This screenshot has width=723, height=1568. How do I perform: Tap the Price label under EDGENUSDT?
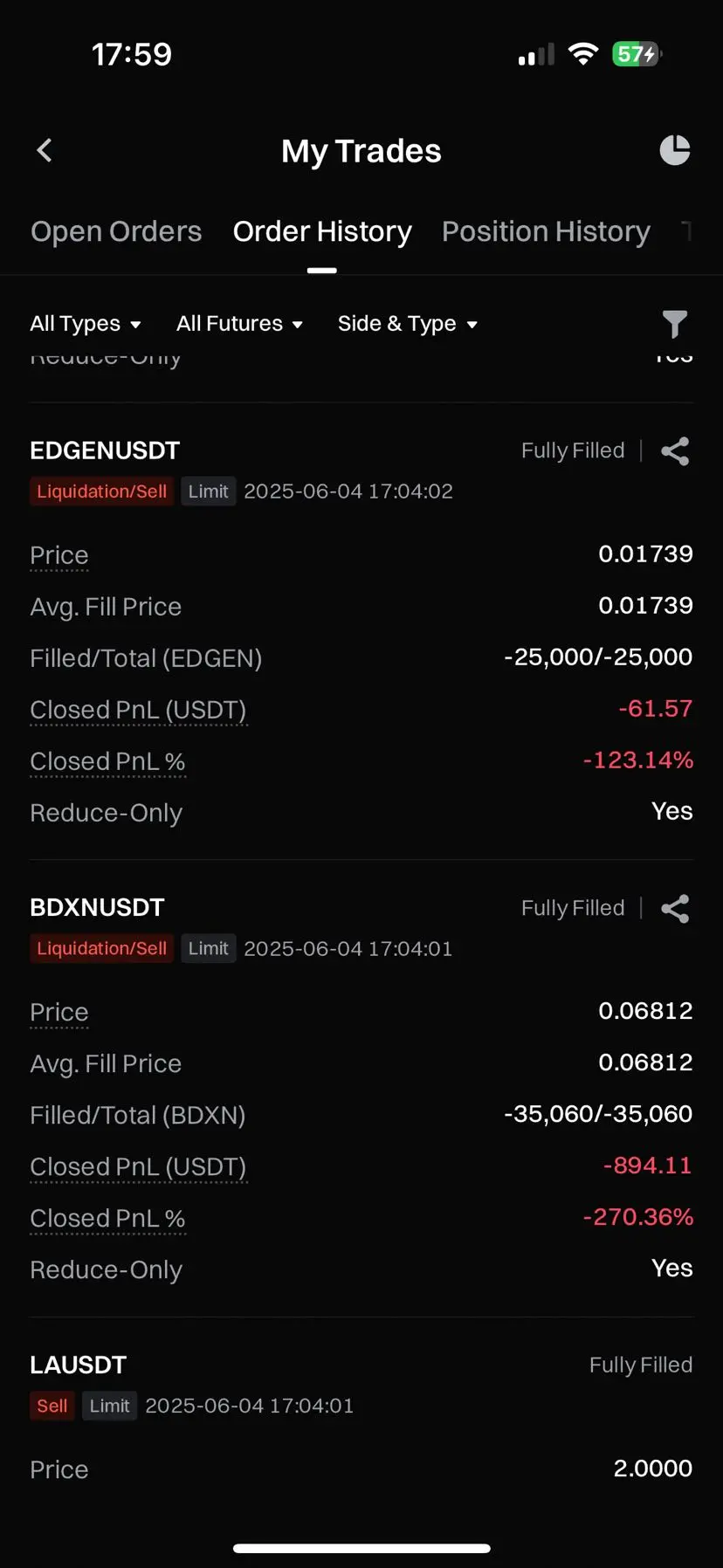click(x=59, y=555)
